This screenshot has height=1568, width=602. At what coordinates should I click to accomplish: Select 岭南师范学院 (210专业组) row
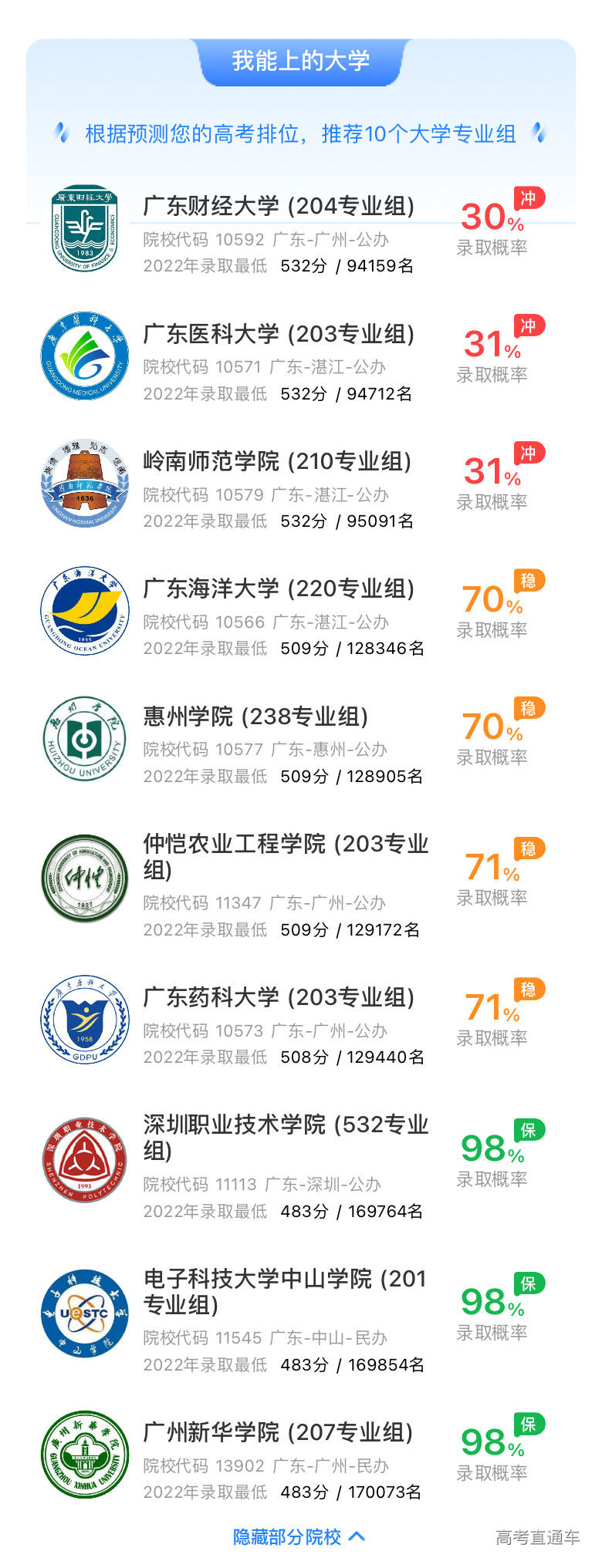point(277,461)
